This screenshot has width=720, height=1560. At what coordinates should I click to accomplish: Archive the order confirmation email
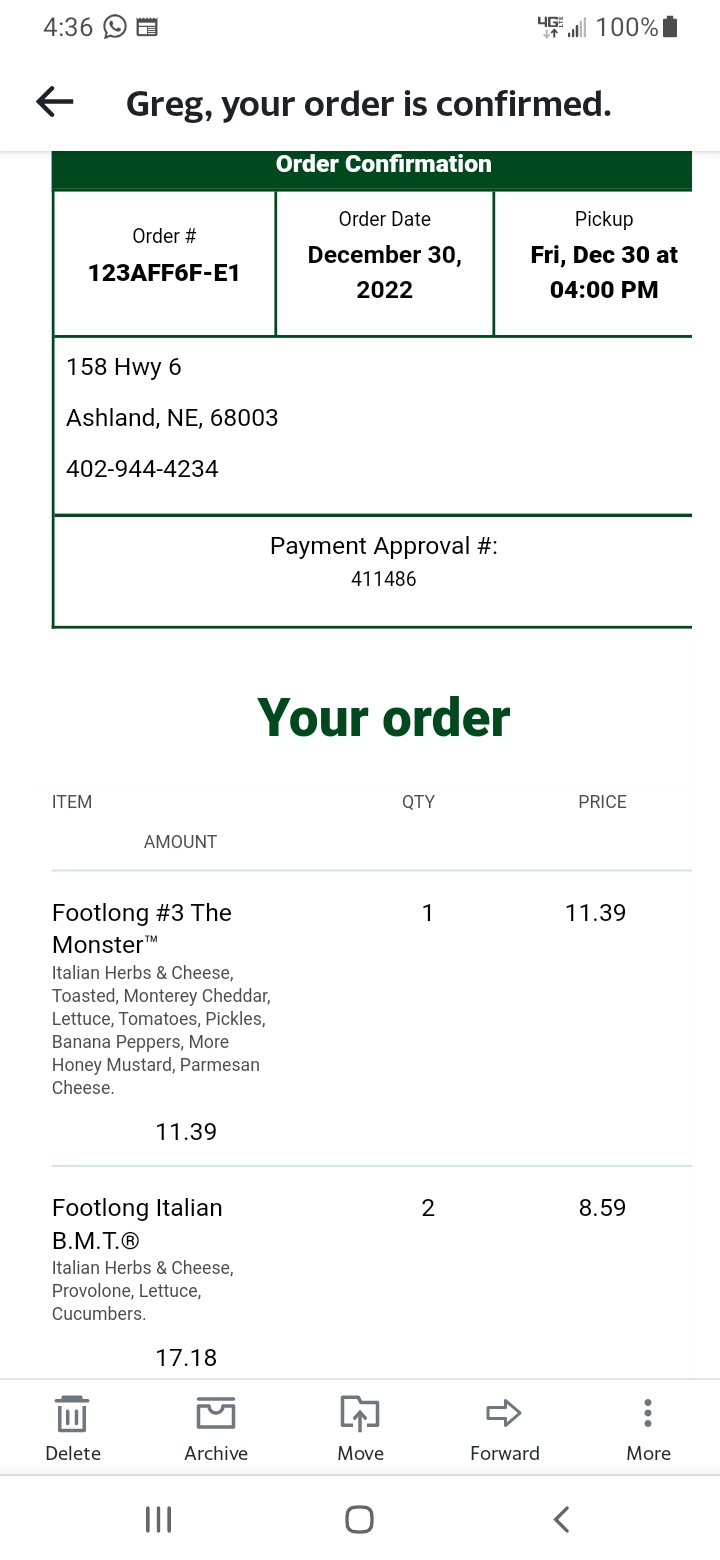[216, 1427]
